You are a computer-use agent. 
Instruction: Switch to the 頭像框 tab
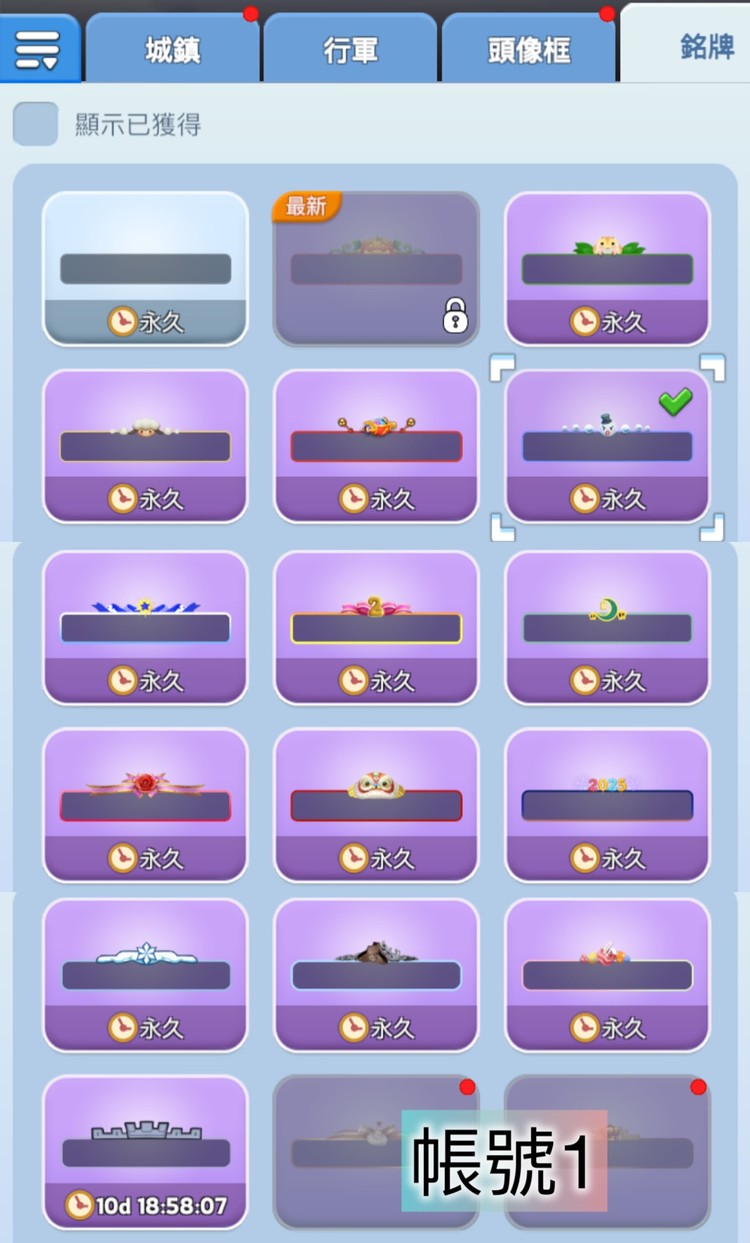[x=529, y=50]
